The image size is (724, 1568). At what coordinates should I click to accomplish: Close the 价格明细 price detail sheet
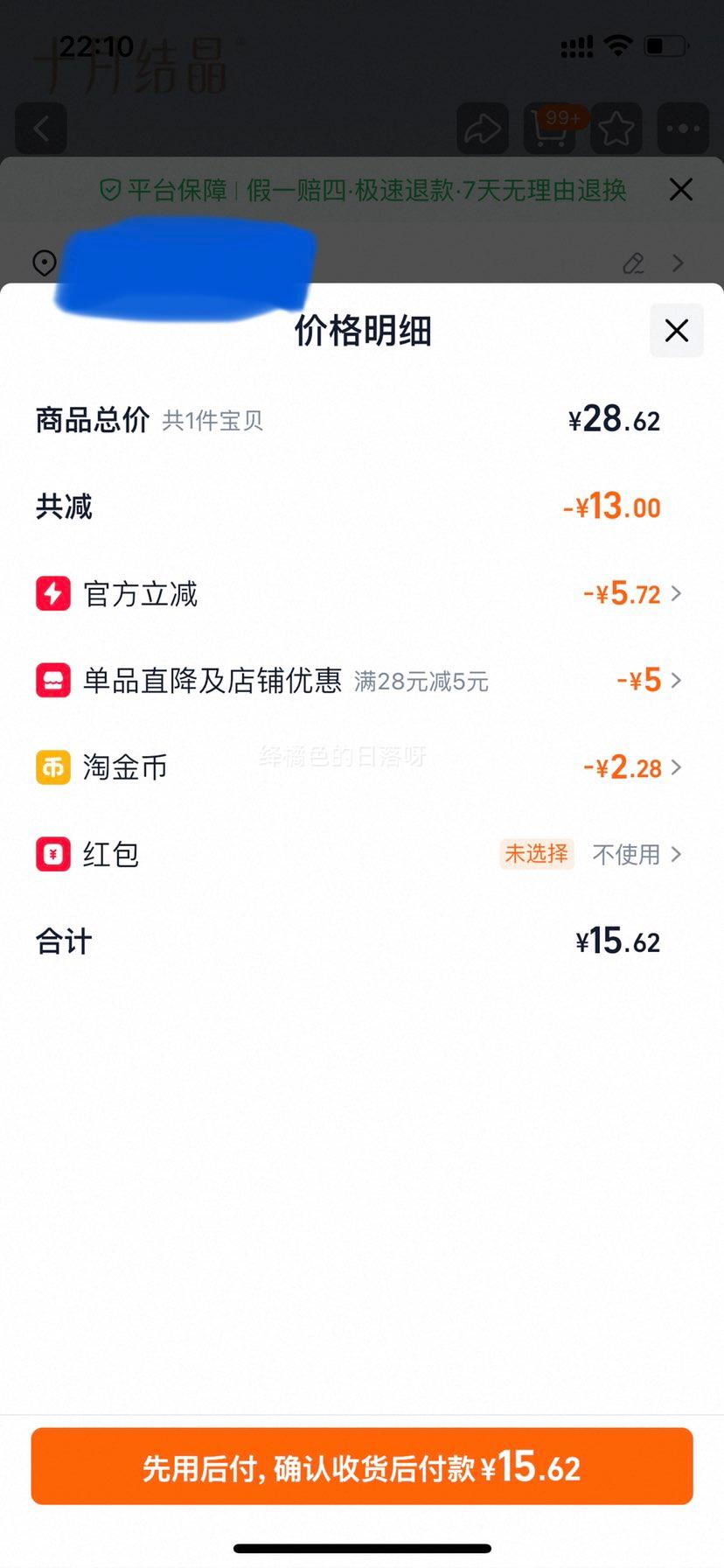pos(676,331)
